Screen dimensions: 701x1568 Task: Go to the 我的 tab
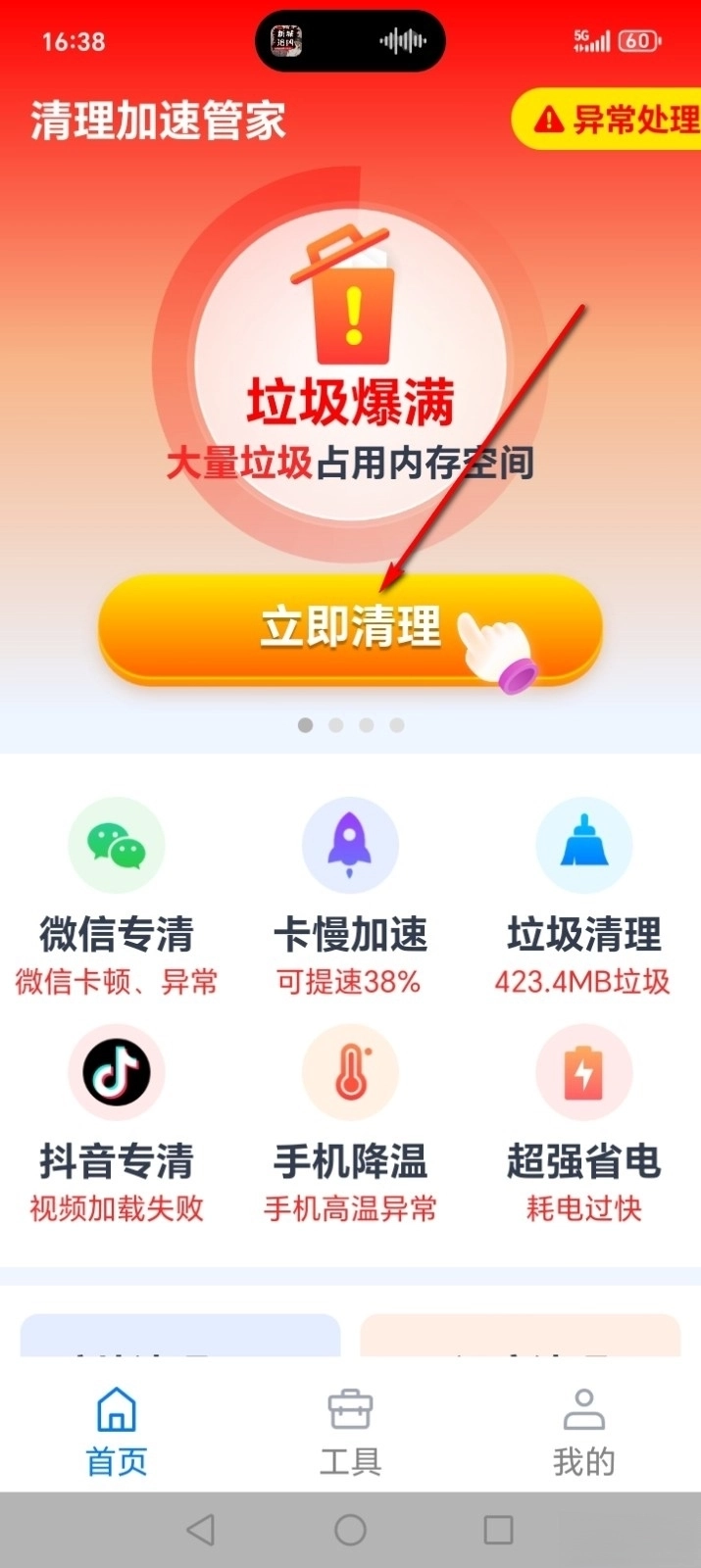pyautogui.click(x=583, y=1431)
